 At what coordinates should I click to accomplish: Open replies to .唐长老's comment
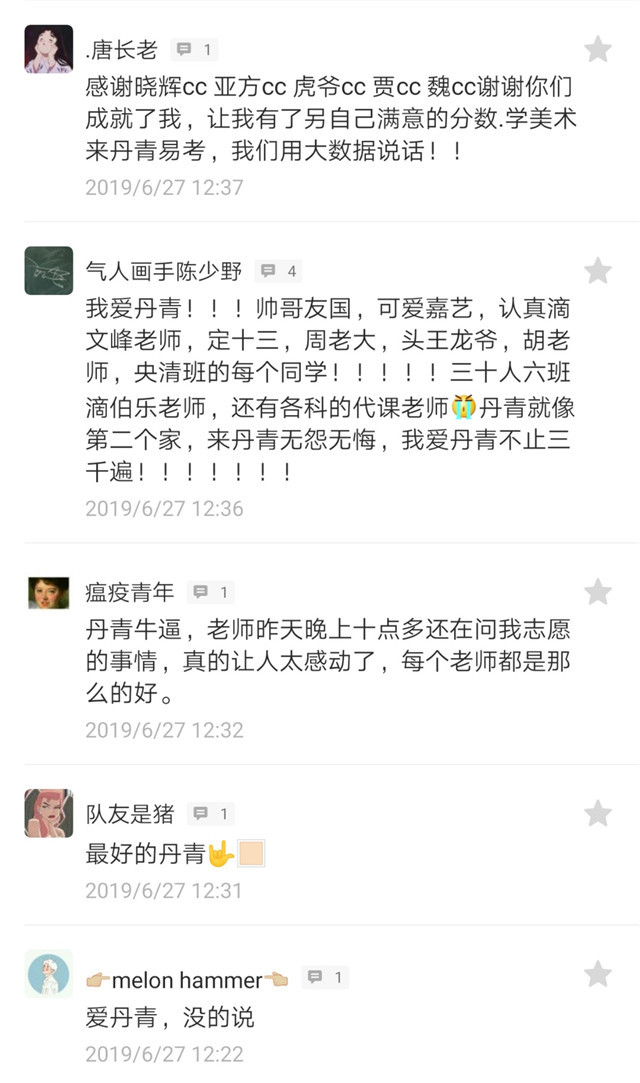coord(194,49)
